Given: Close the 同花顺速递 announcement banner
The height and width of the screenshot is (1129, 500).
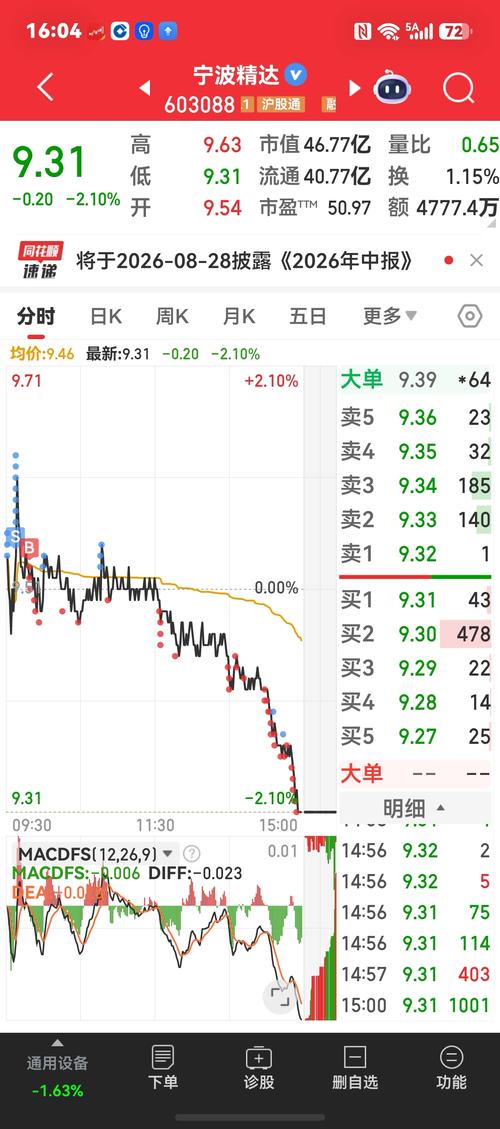Looking at the screenshot, I should pyautogui.click(x=476, y=261).
